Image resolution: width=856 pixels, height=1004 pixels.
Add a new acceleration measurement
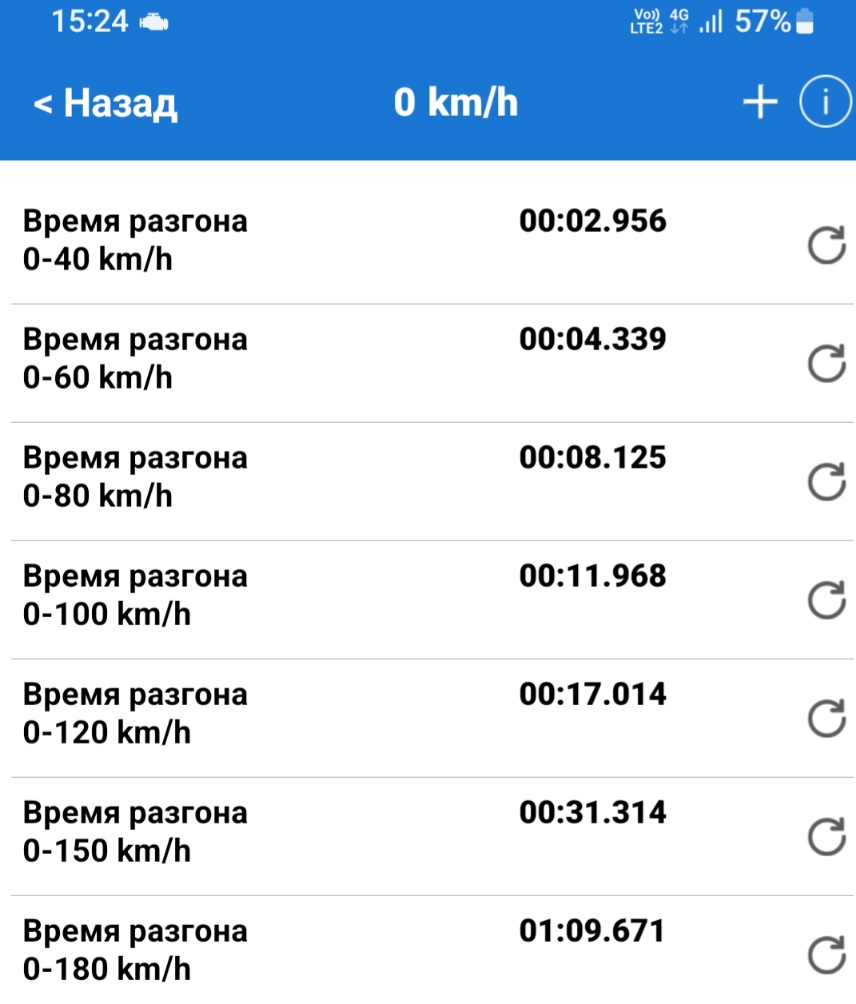tap(760, 102)
